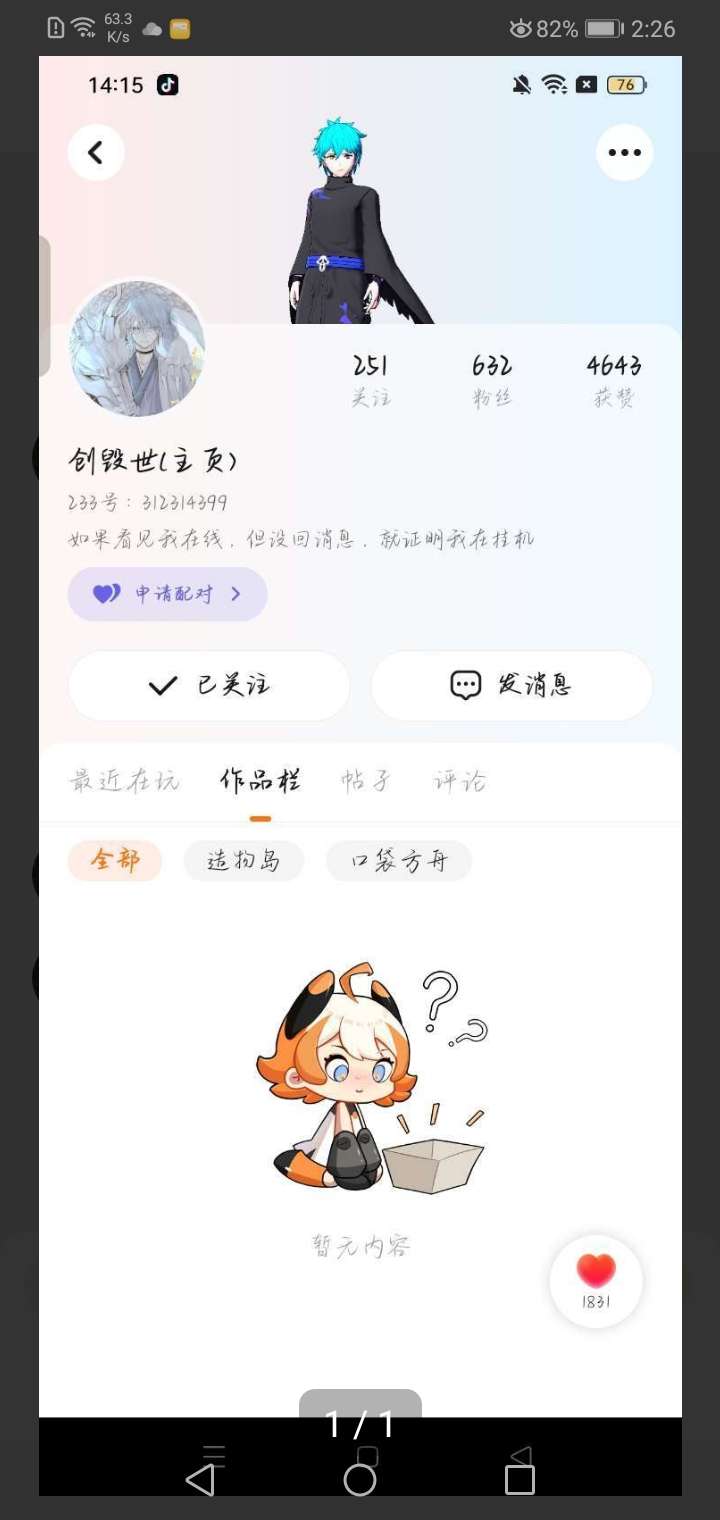This screenshot has height=1520, width=720.
Task: Open the three-dot overflow menu
Action: tap(625, 152)
